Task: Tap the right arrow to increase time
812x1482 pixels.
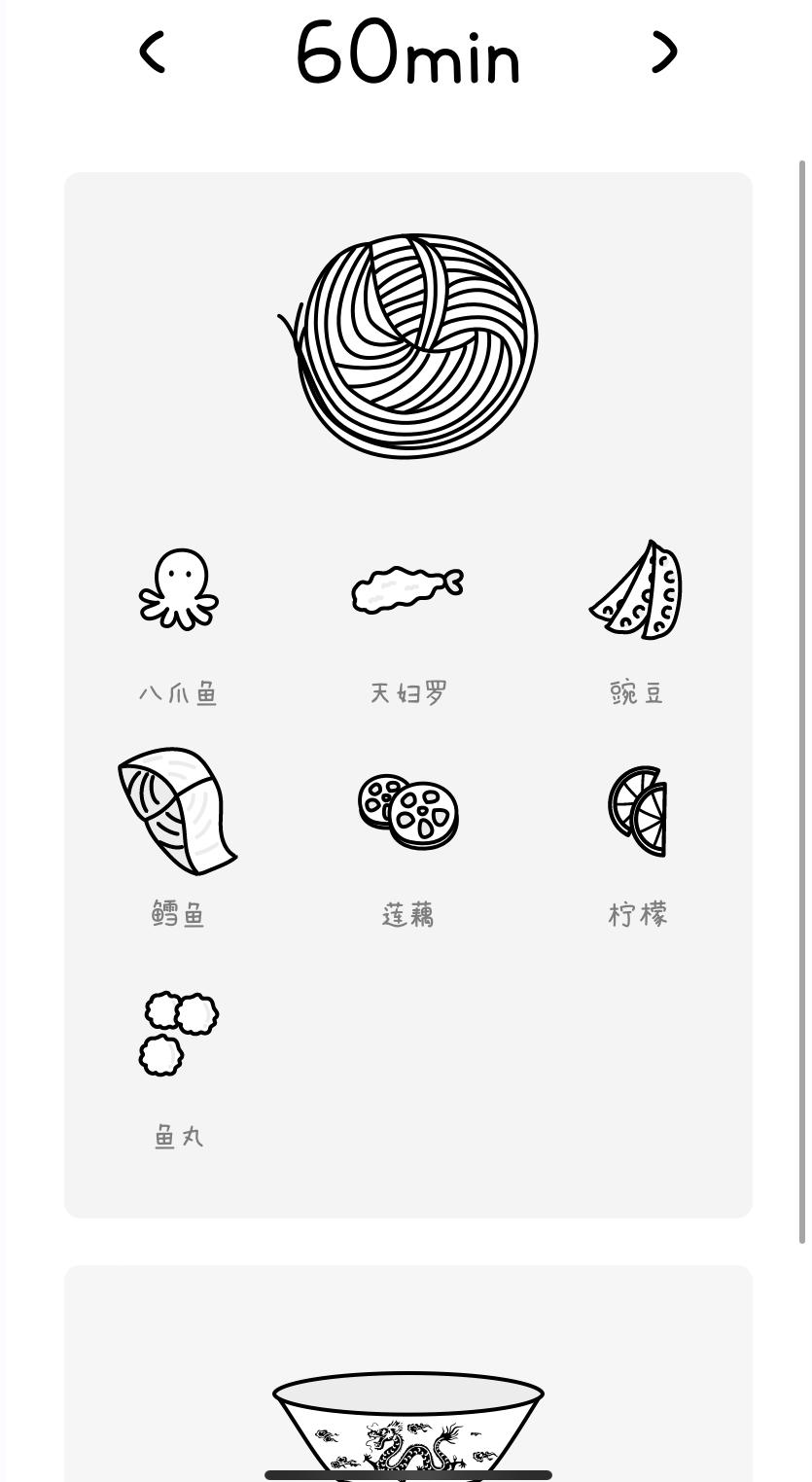Action: coord(663,53)
